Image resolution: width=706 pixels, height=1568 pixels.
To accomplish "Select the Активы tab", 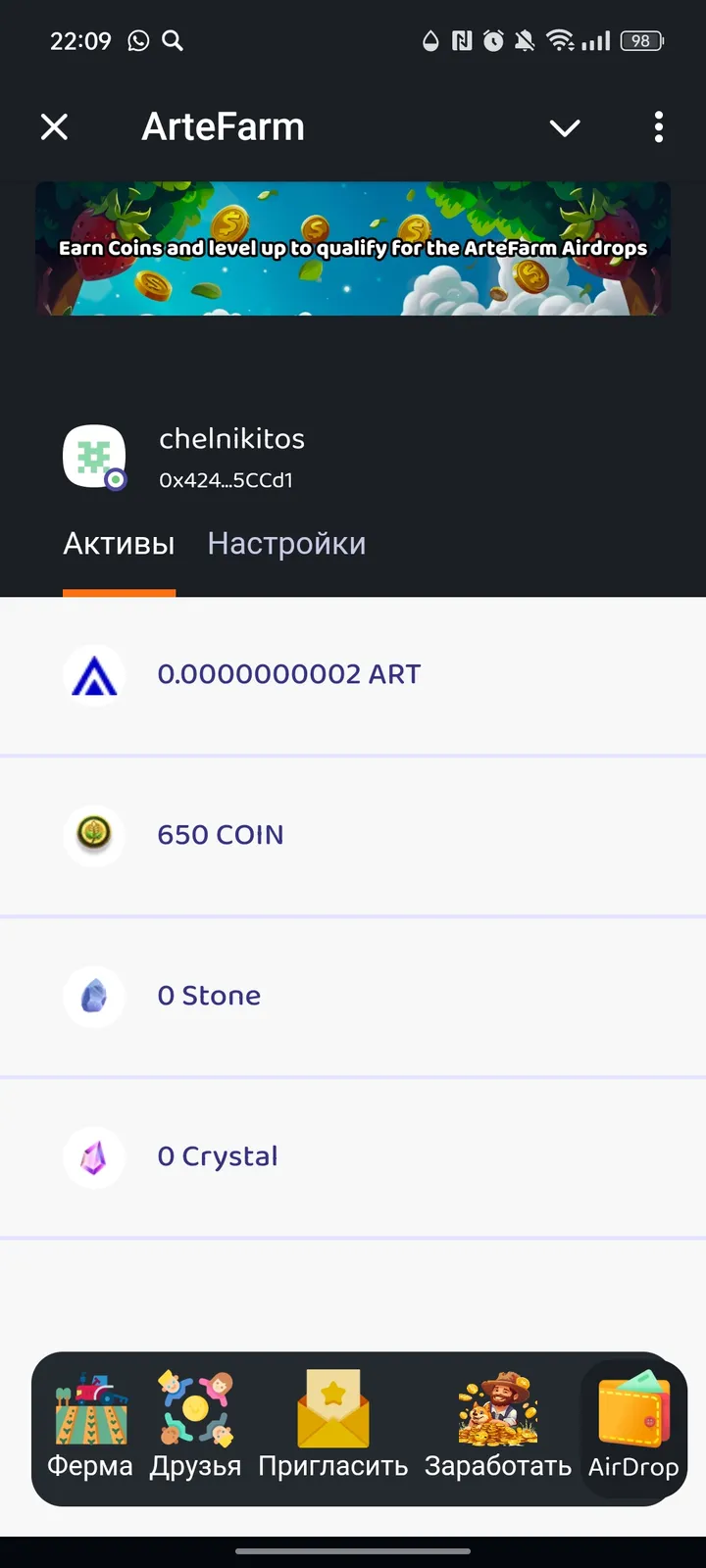I will tap(119, 543).
